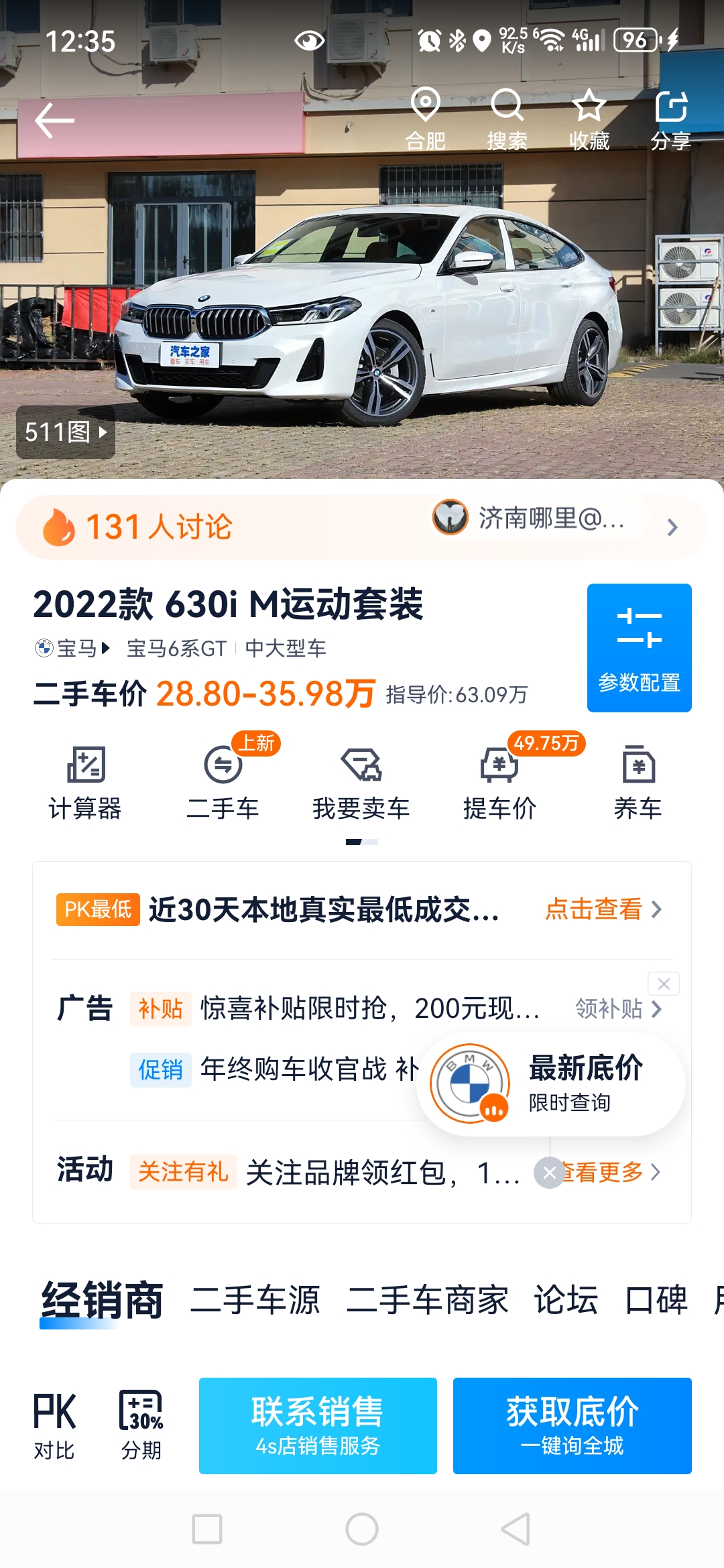Check 提车价 pricing shortcut
This screenshot has width=724, height=1568.
pos(499,782)
